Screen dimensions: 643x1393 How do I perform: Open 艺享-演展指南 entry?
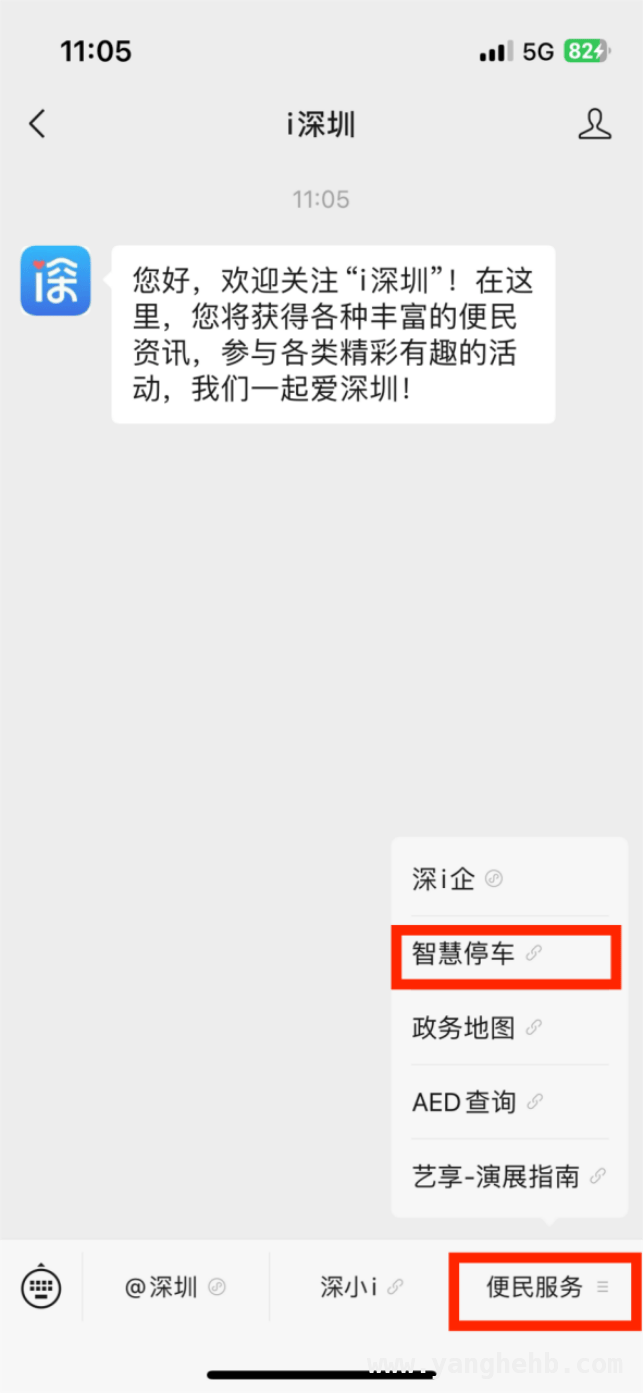tap(509, 1176)
